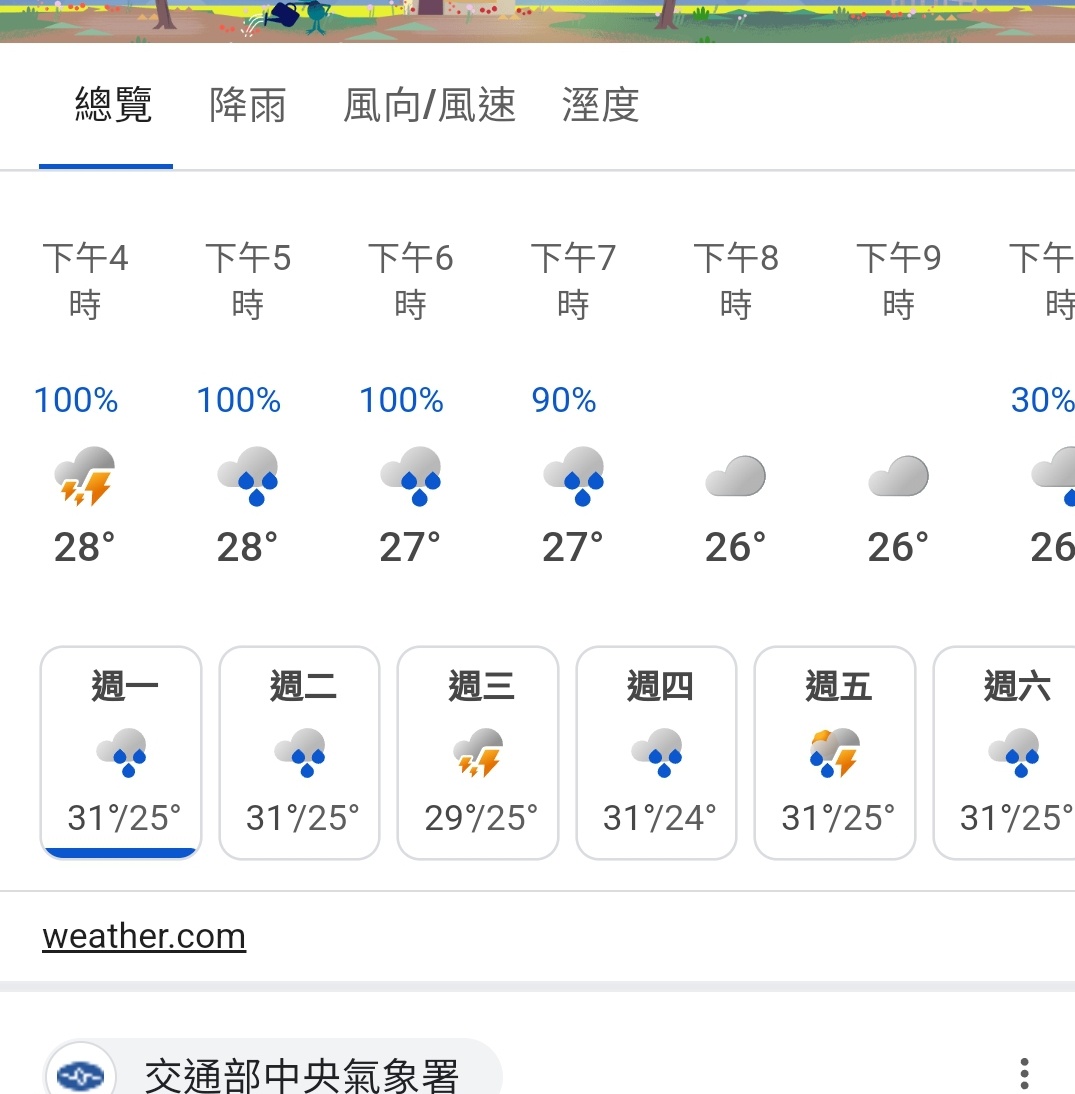1075x1094 pixels.
Task: Show the 週三 forecast
Action: point(478,753)
